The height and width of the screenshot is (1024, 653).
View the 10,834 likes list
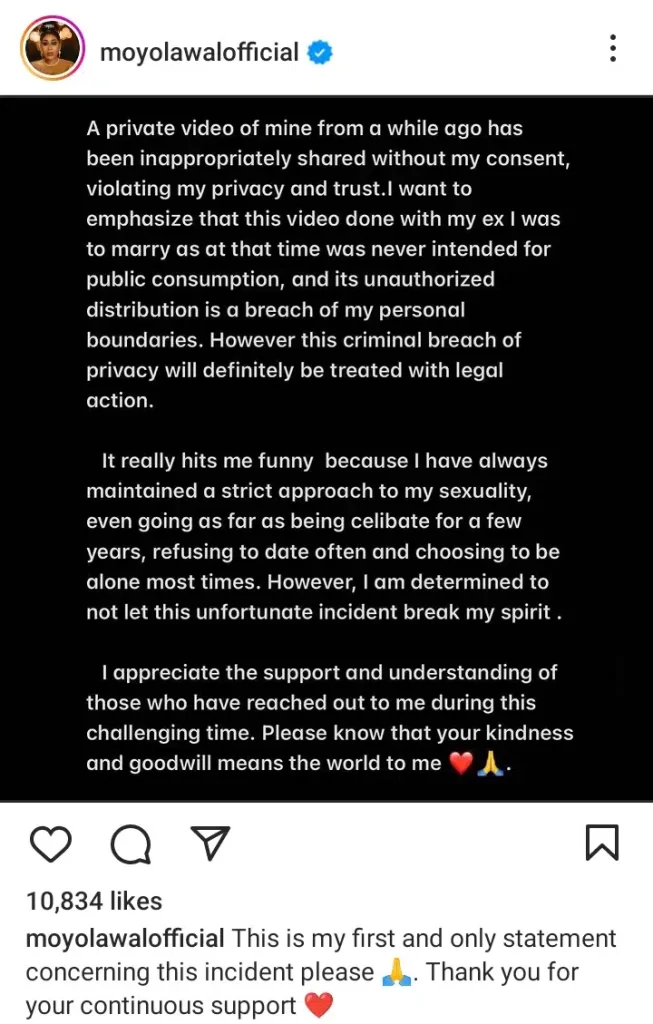(94, 901)
